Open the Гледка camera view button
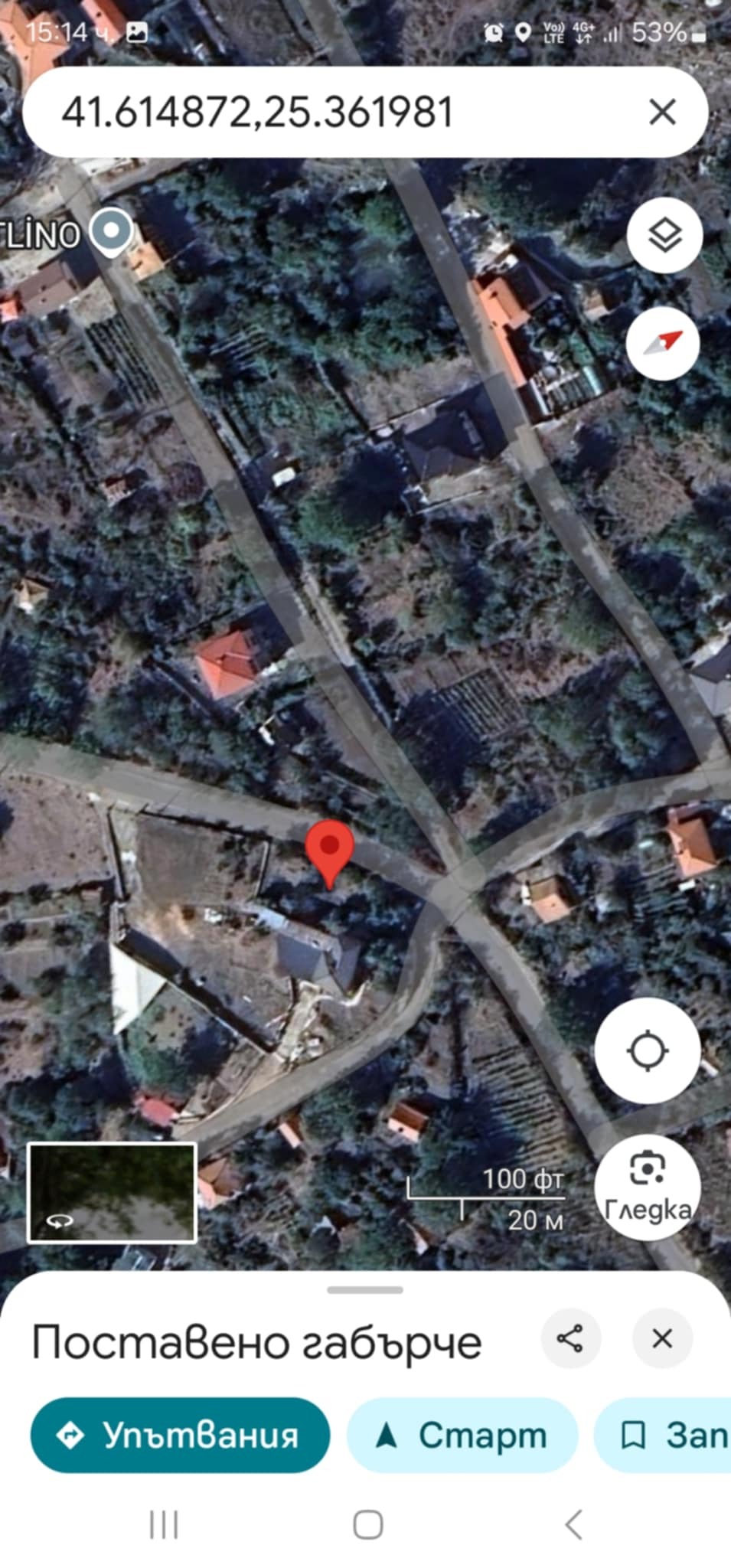731x1568 pixels. [x=648, y=1187]
